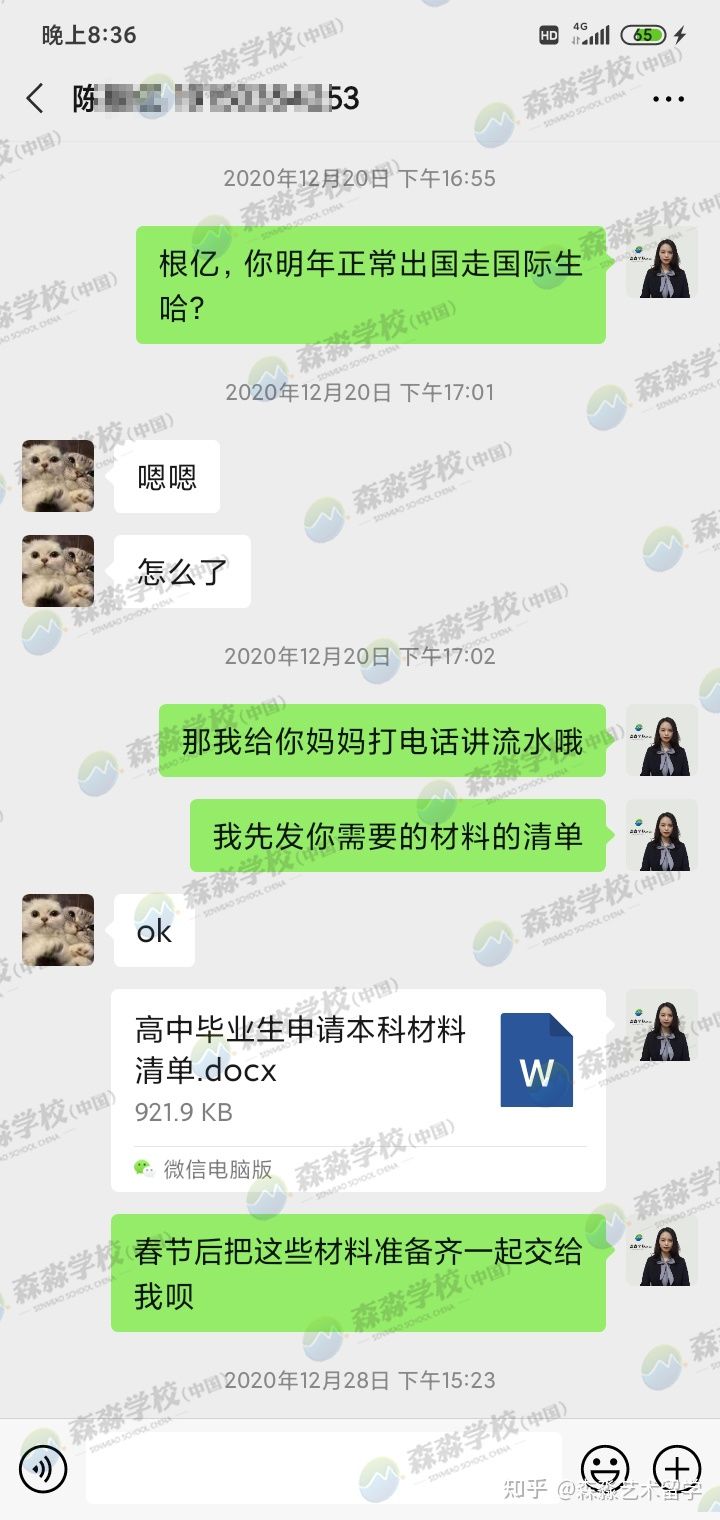Switch to voice message input
Screen dimensions: 720x1520
tap(43, 1469)
